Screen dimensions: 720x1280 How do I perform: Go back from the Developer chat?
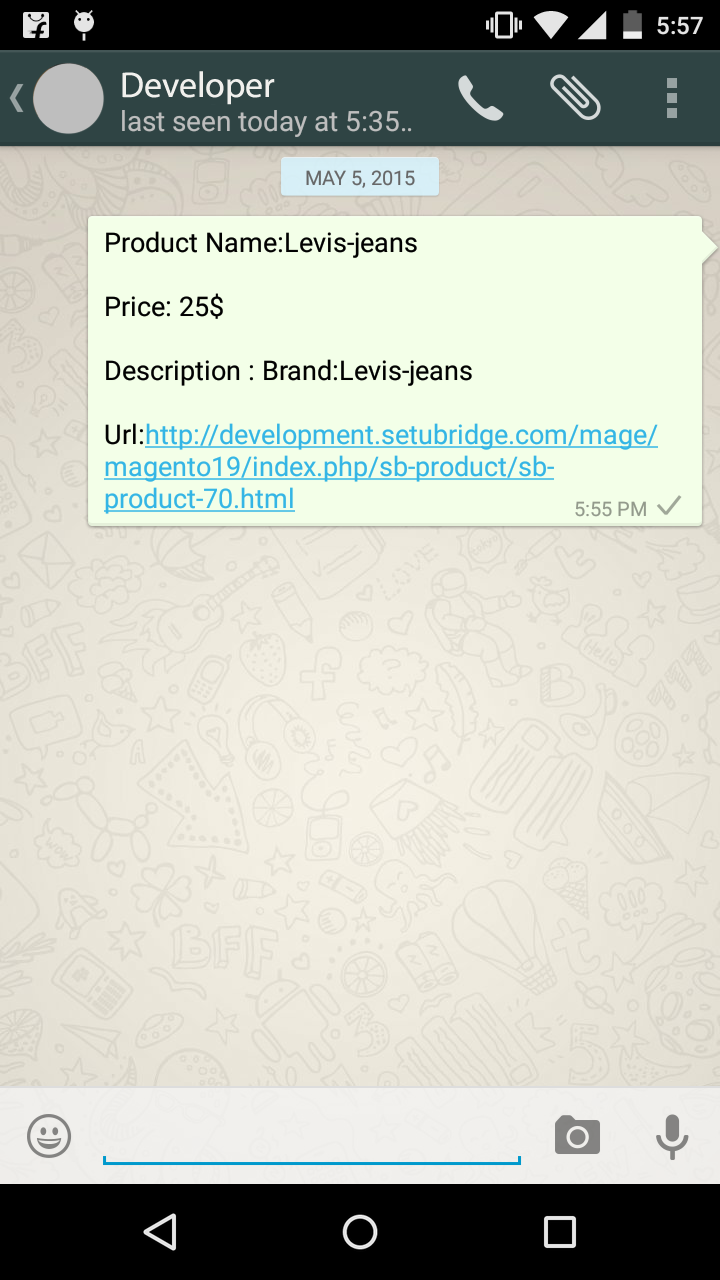tap(17, 98)
